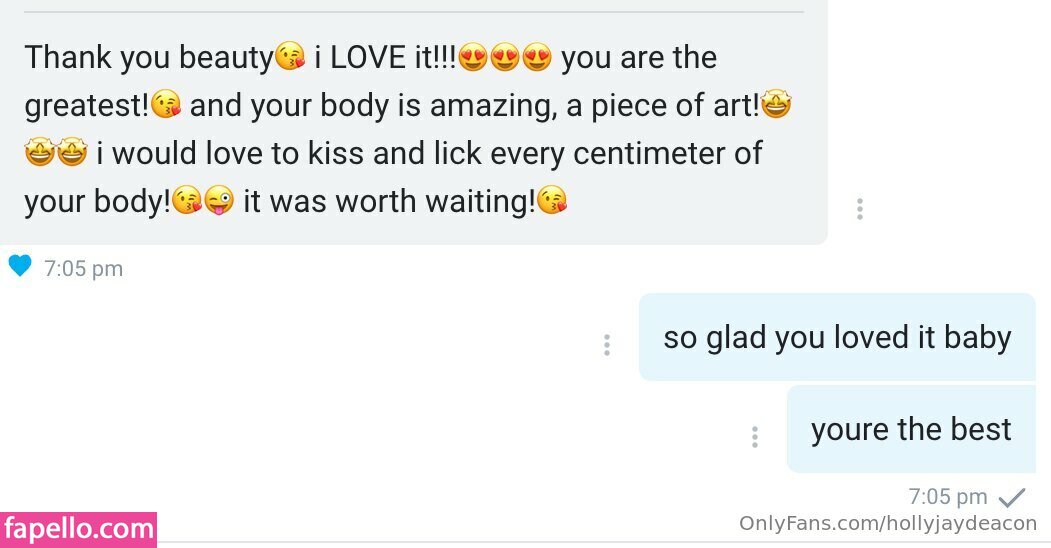
Task: Tap the blue heart under the received message
Action: [20, 266]
